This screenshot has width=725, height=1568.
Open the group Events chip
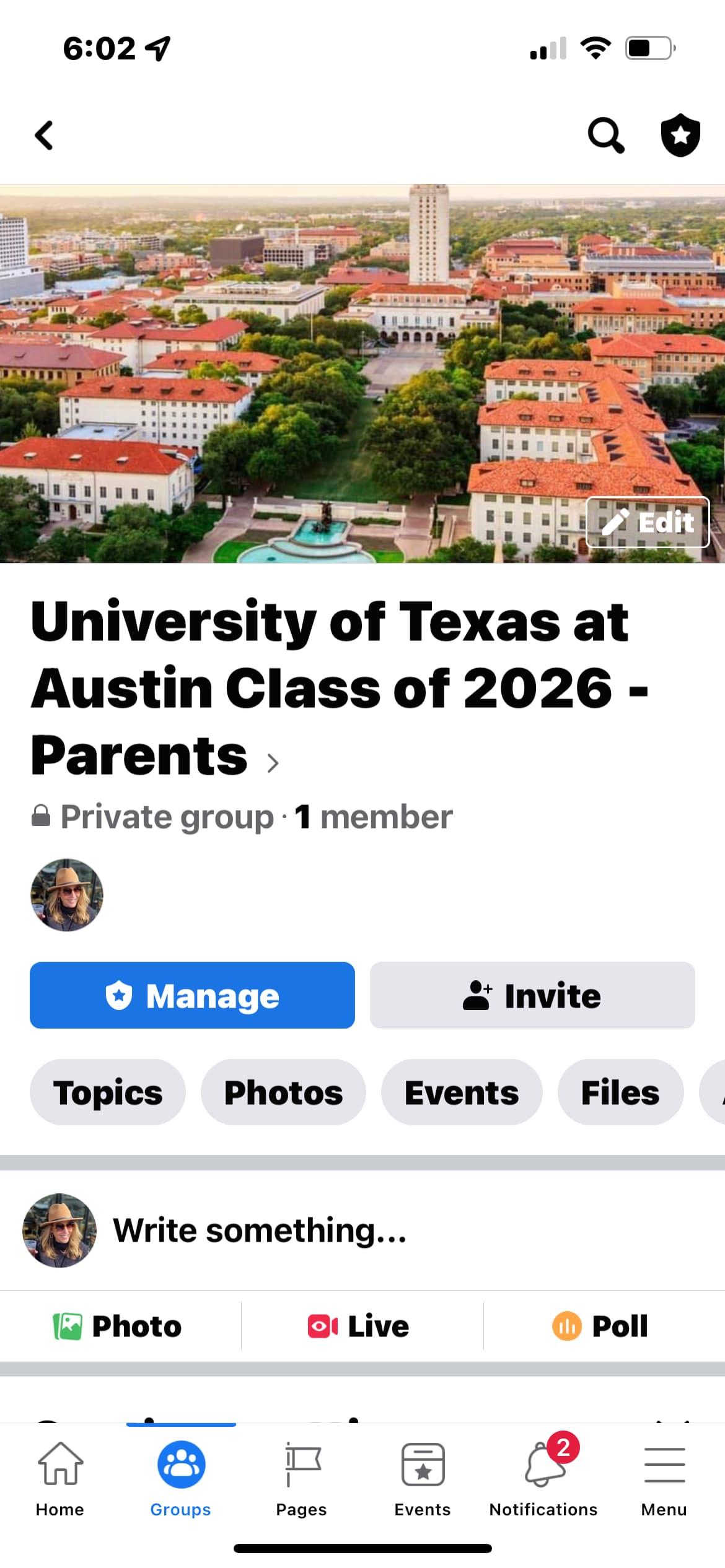[x=462, y=1092]
